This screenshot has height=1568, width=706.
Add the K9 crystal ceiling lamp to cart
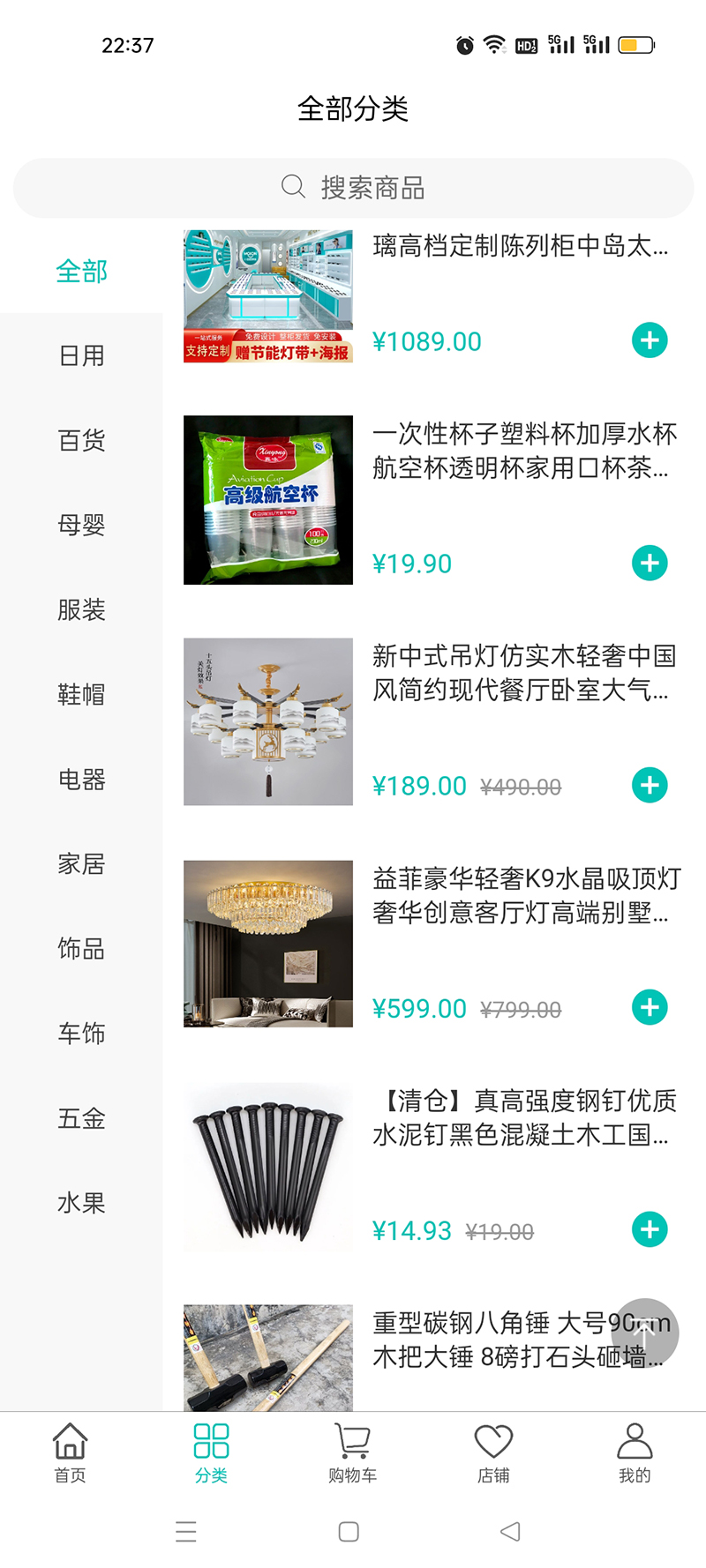[650, 1007]
